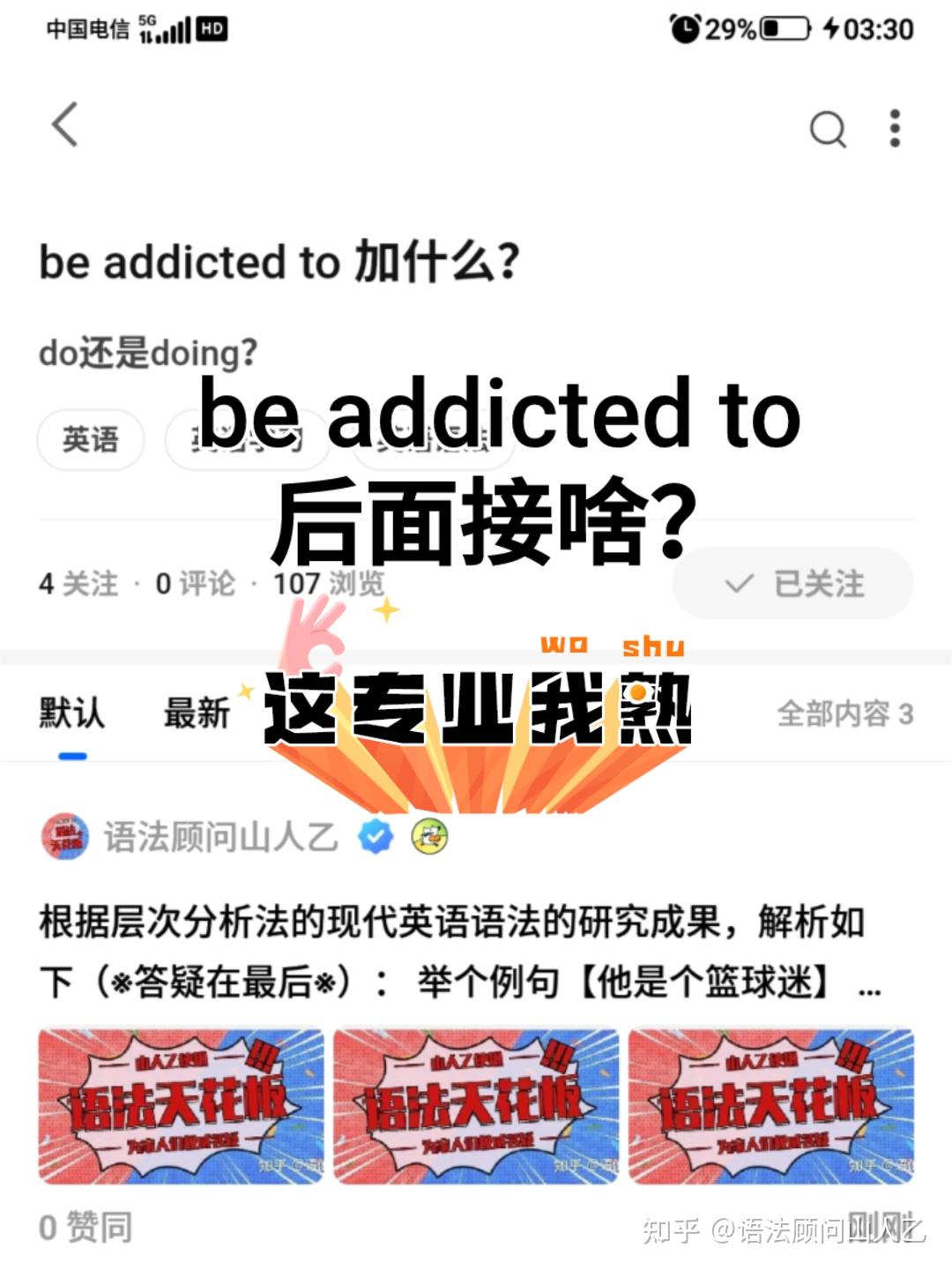952x1270 pixels.
Task: Open the 0 评论 comments section
Action: point(196,584)
